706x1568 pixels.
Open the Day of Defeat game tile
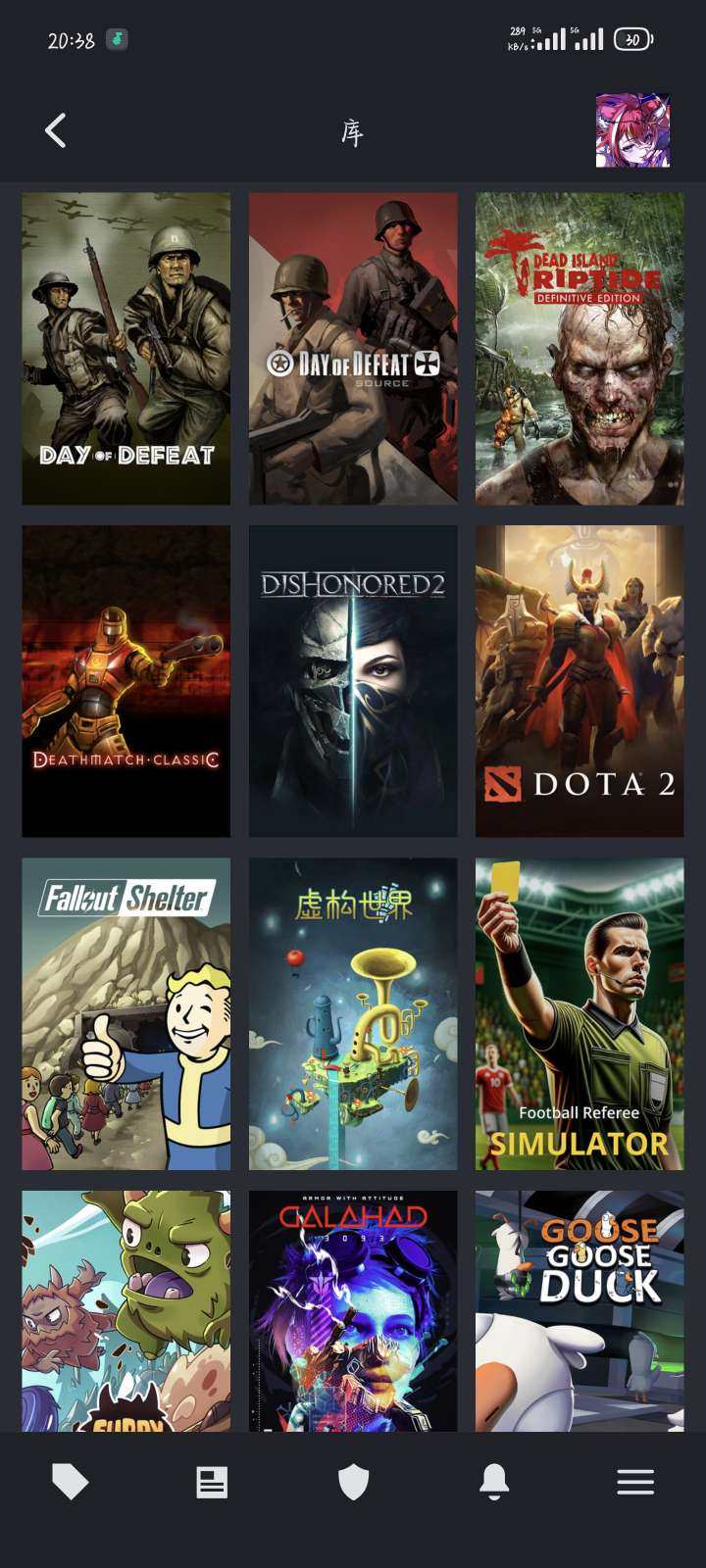pos(126,348)
